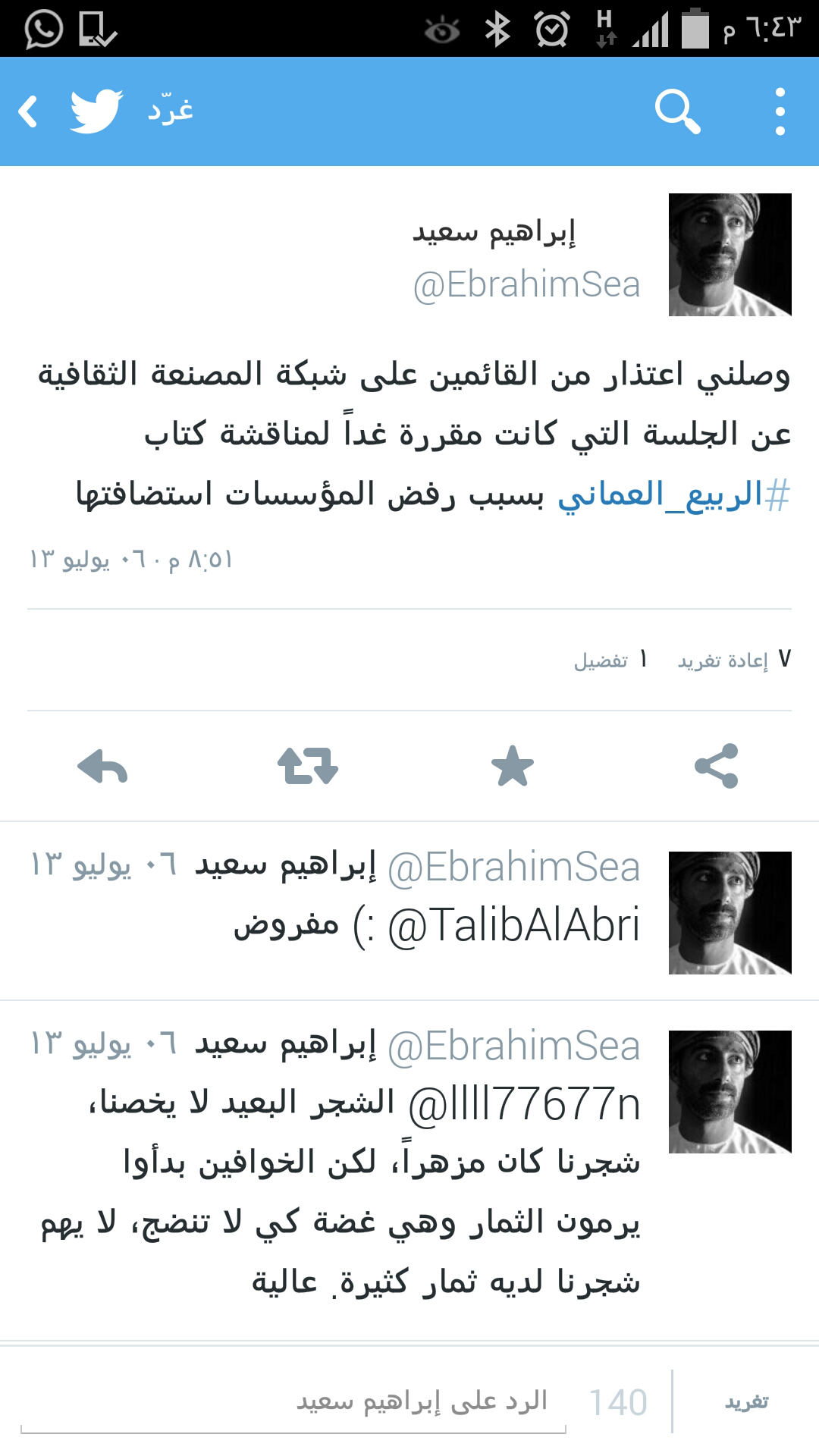Open the reply mentioning @TalibAlAbri
Image resolution: width=819 pixels, height=1456 pixels.
point(409,912)
